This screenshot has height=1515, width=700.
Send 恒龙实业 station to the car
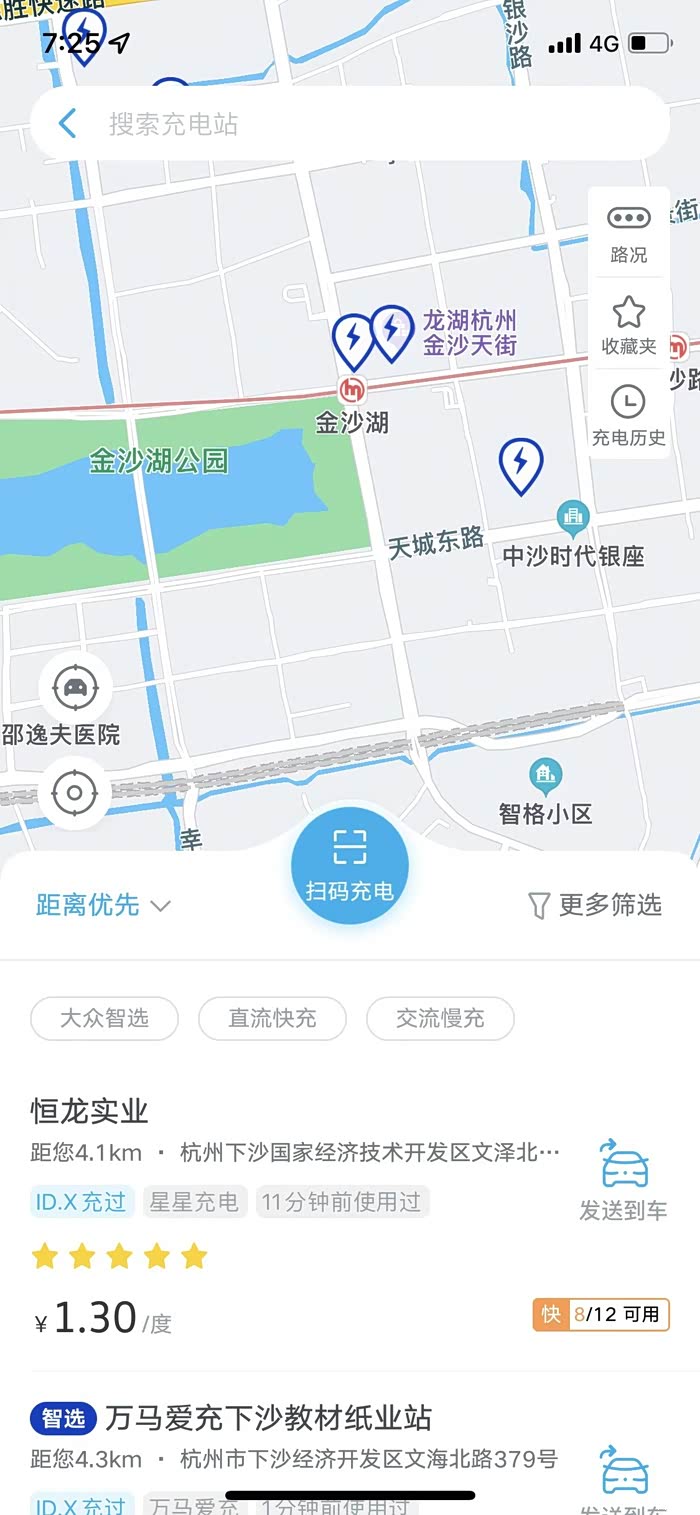click(x=623, y=1179)
